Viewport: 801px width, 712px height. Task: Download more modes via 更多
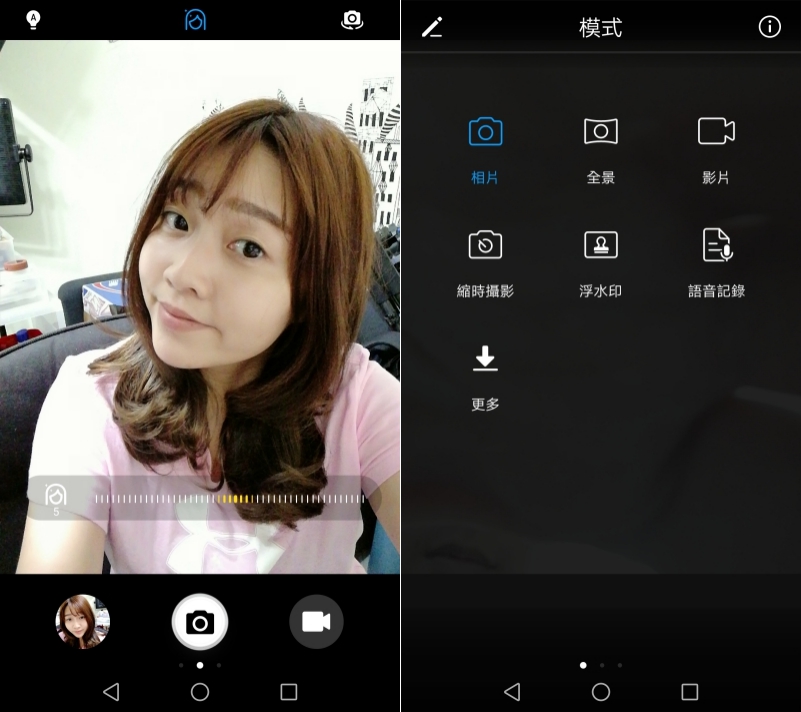coord(485,375)
